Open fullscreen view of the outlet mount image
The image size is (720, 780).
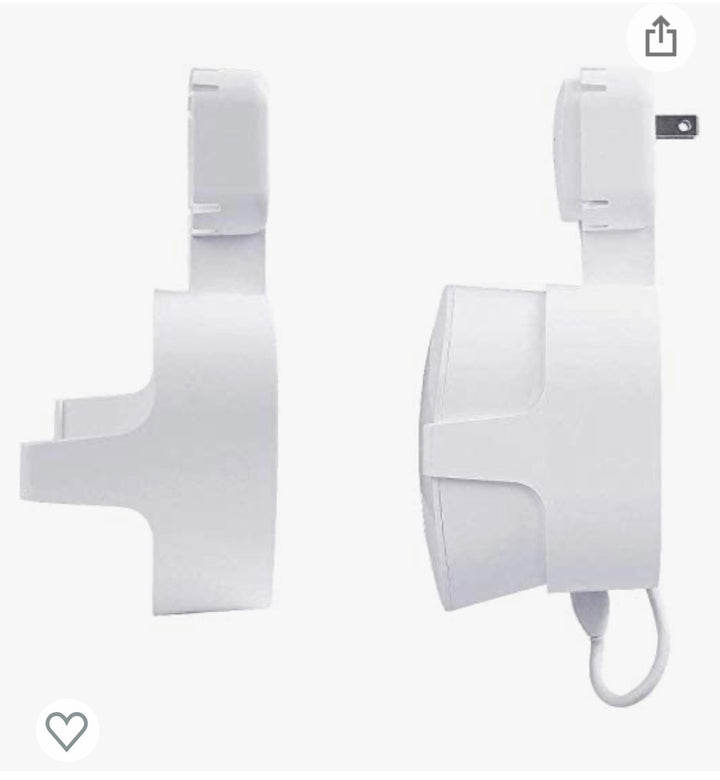(360, 390)
